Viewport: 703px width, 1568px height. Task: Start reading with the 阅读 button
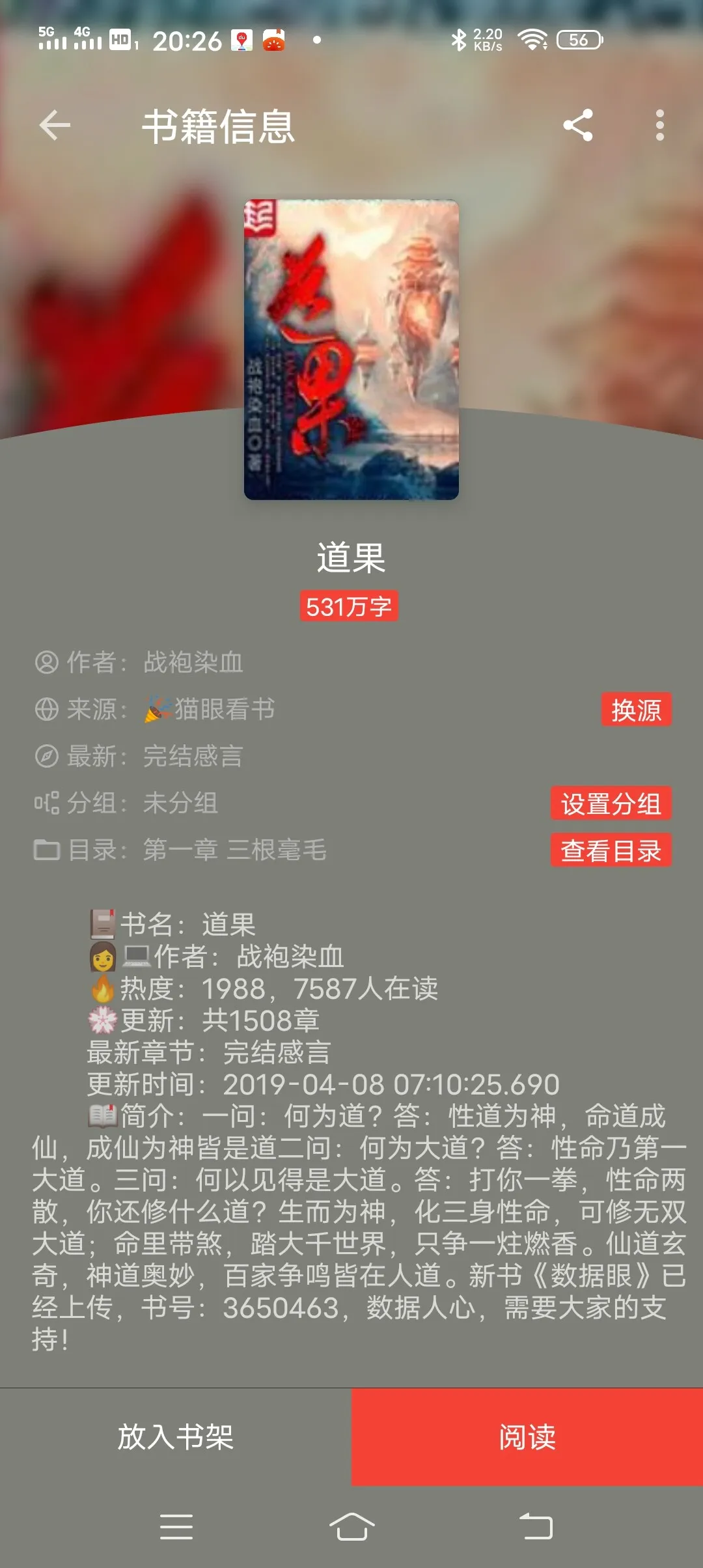tap(527, 1436)
